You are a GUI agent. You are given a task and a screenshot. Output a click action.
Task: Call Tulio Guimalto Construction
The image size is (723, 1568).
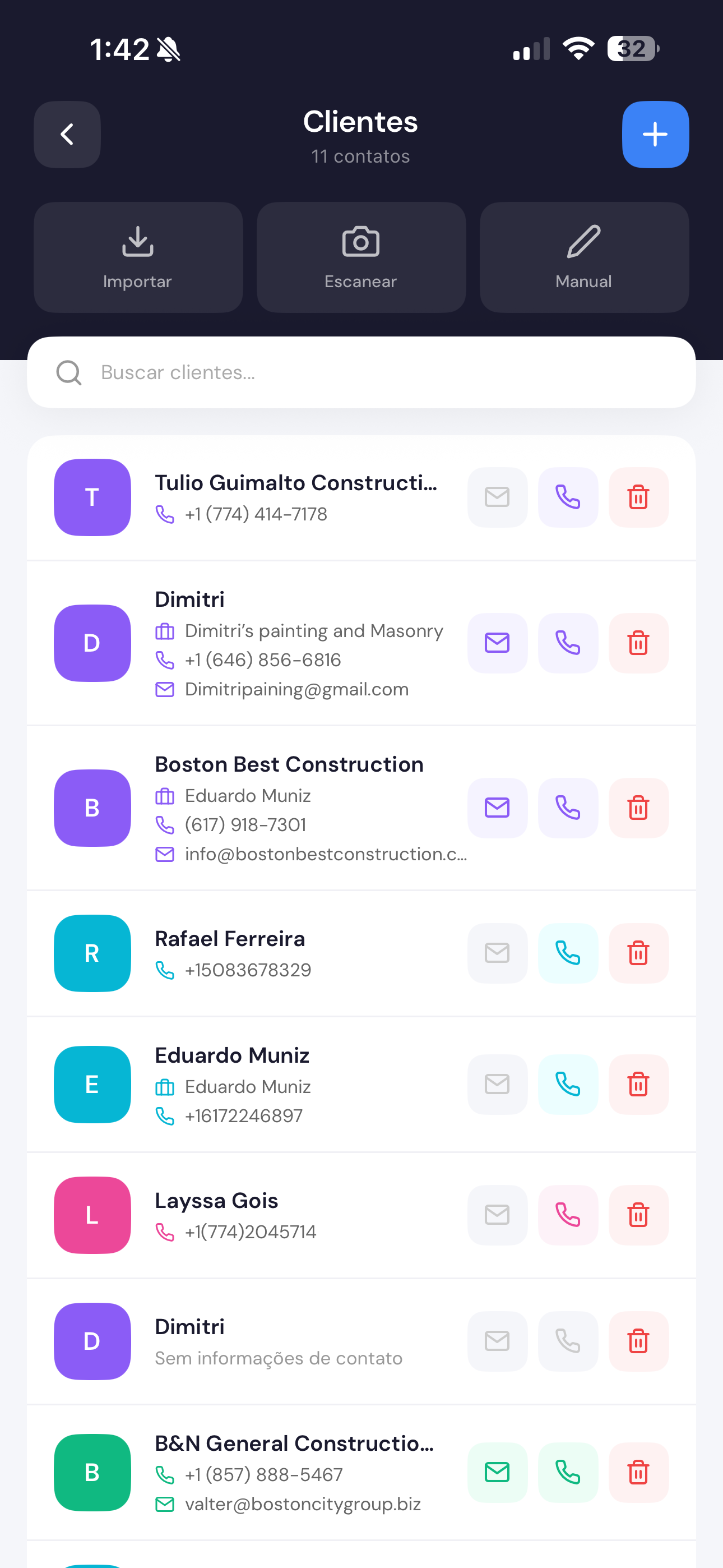[x=568, y=497]
